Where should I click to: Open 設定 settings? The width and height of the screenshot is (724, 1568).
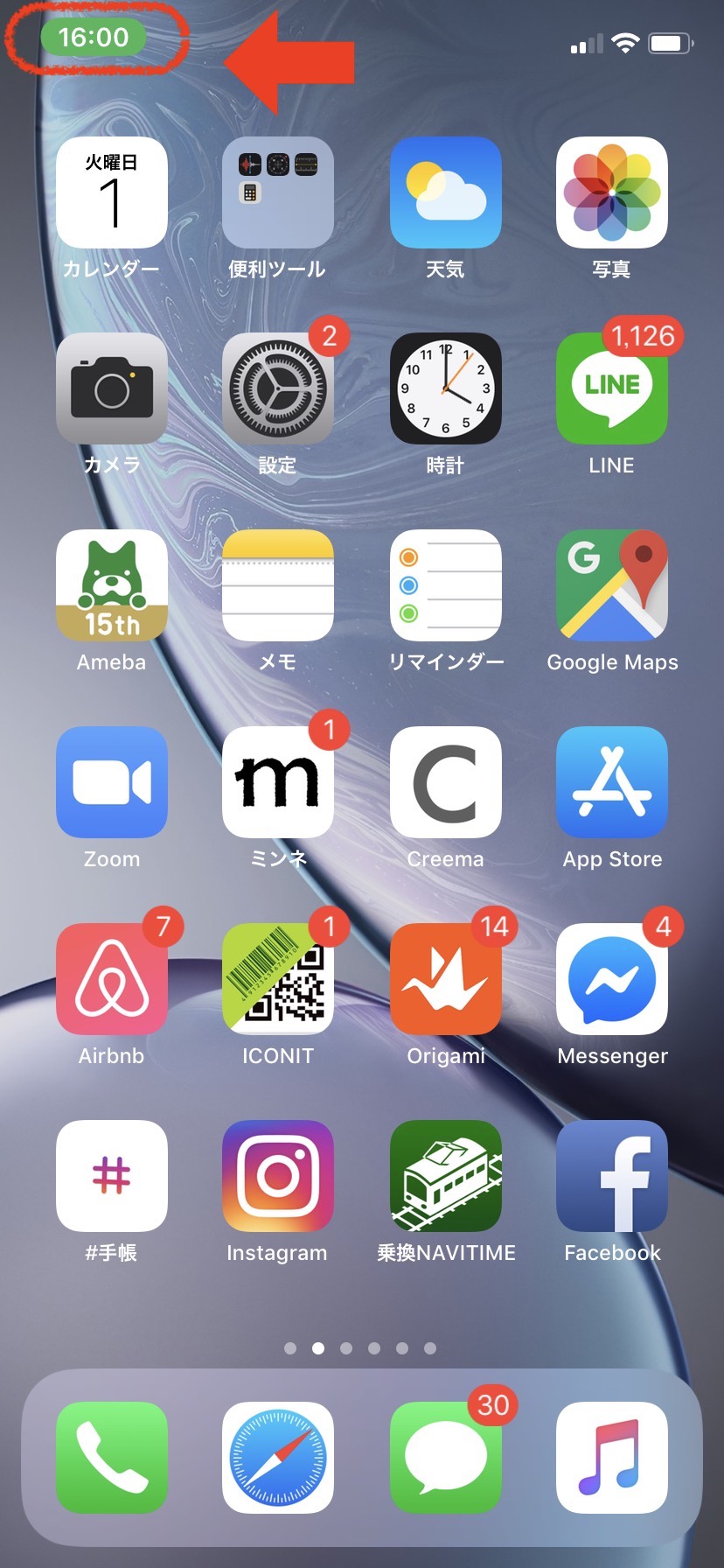[x=278, y=388]
